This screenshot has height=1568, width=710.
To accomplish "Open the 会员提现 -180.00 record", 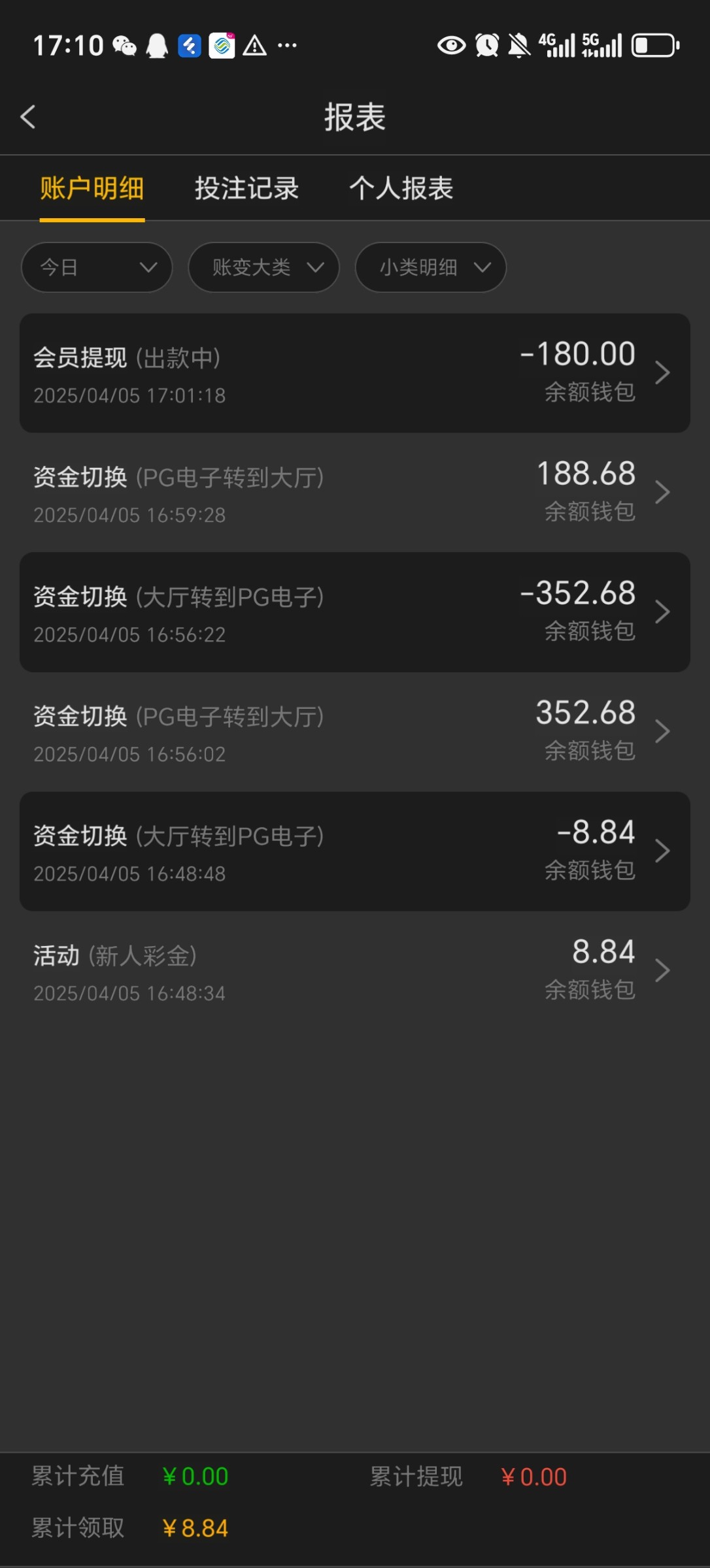I will (355, 373).
